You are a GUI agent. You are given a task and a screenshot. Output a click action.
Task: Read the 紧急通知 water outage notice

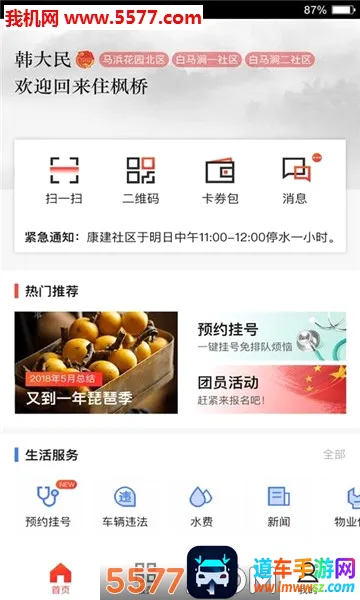[180, 237]
